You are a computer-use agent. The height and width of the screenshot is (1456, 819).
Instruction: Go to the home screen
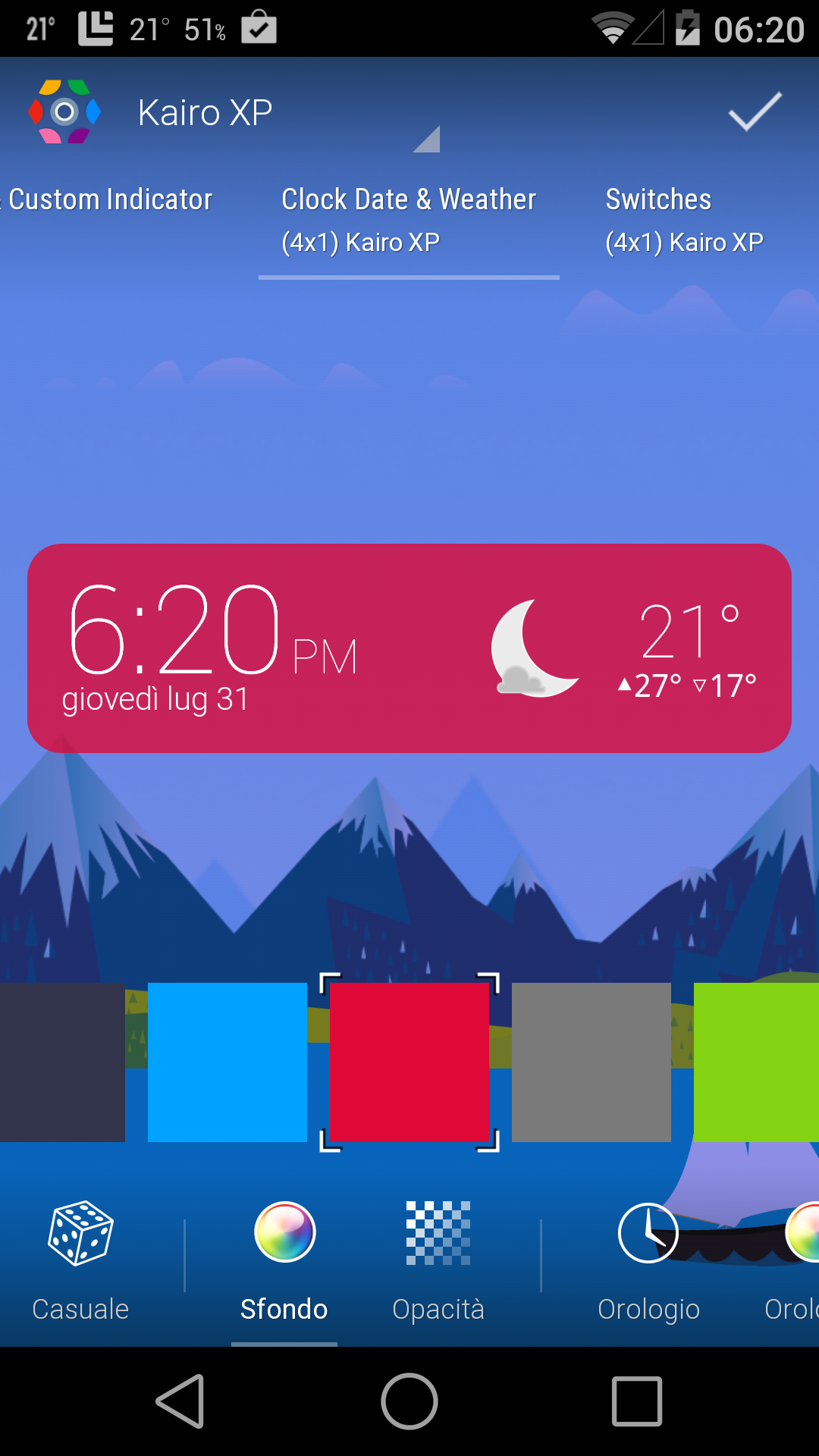[x=409, y=1401]
